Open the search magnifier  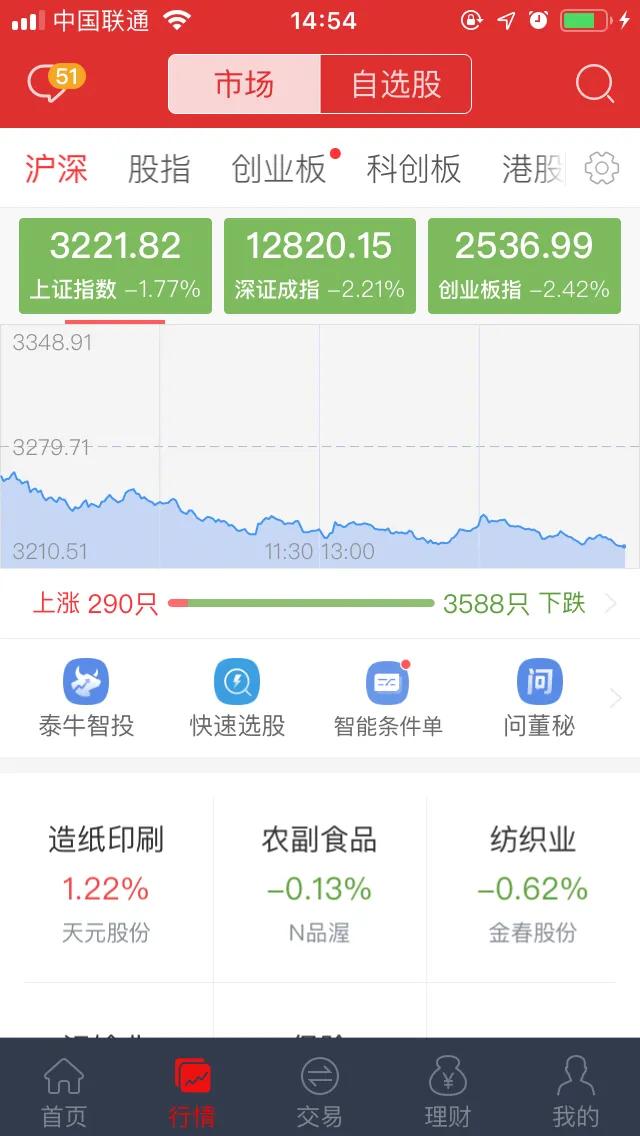coord(594,84)
